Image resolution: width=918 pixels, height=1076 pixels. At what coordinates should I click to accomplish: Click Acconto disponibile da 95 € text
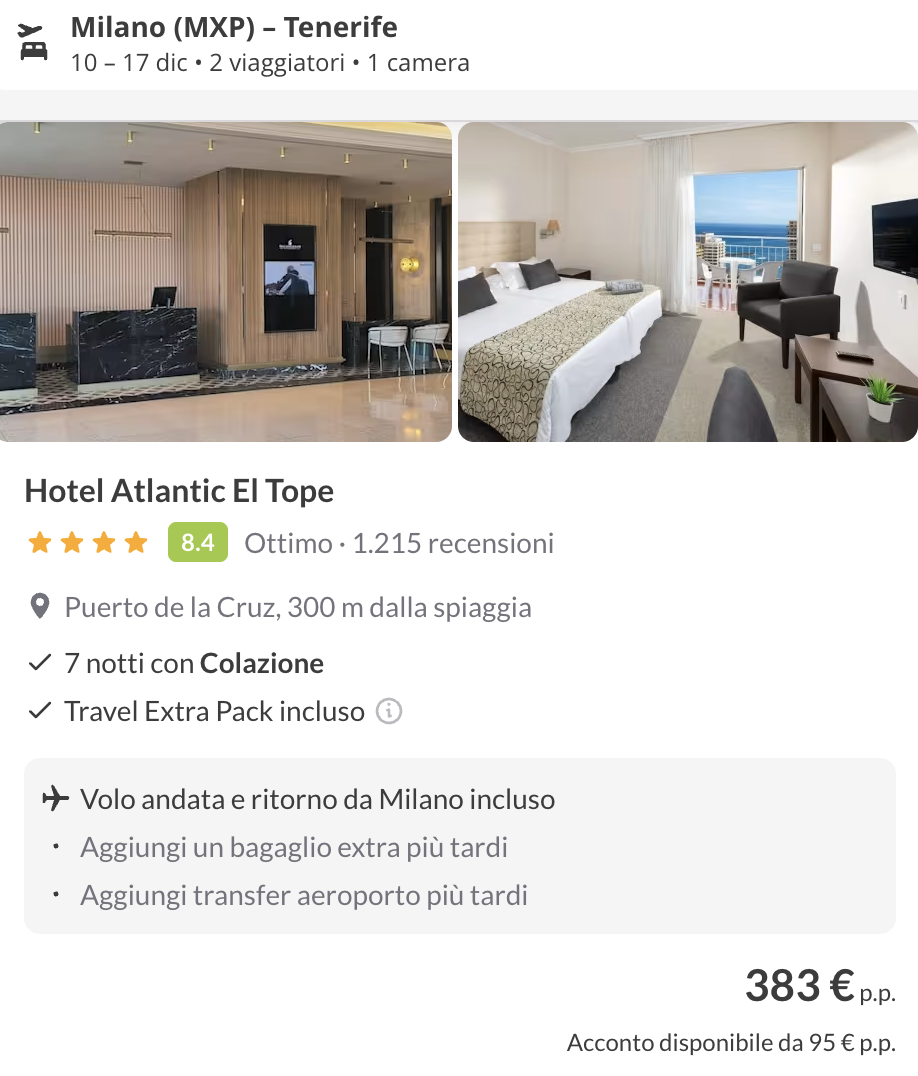[x=730, y=1042]
